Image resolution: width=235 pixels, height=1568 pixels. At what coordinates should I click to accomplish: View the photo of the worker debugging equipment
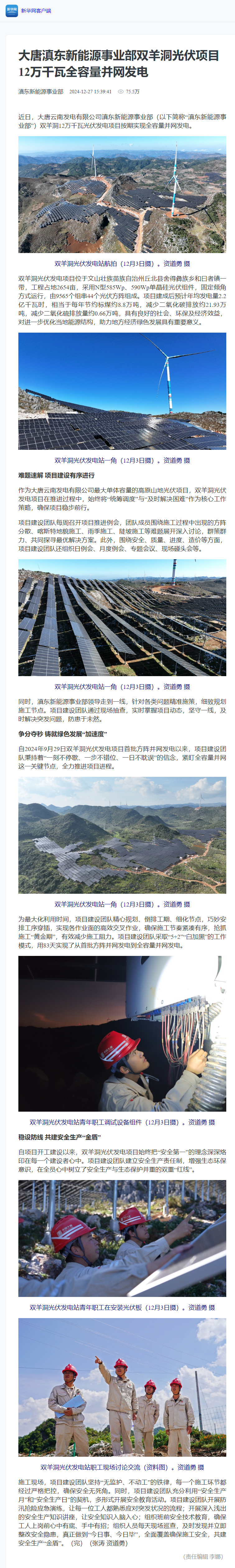(122, 1033)
